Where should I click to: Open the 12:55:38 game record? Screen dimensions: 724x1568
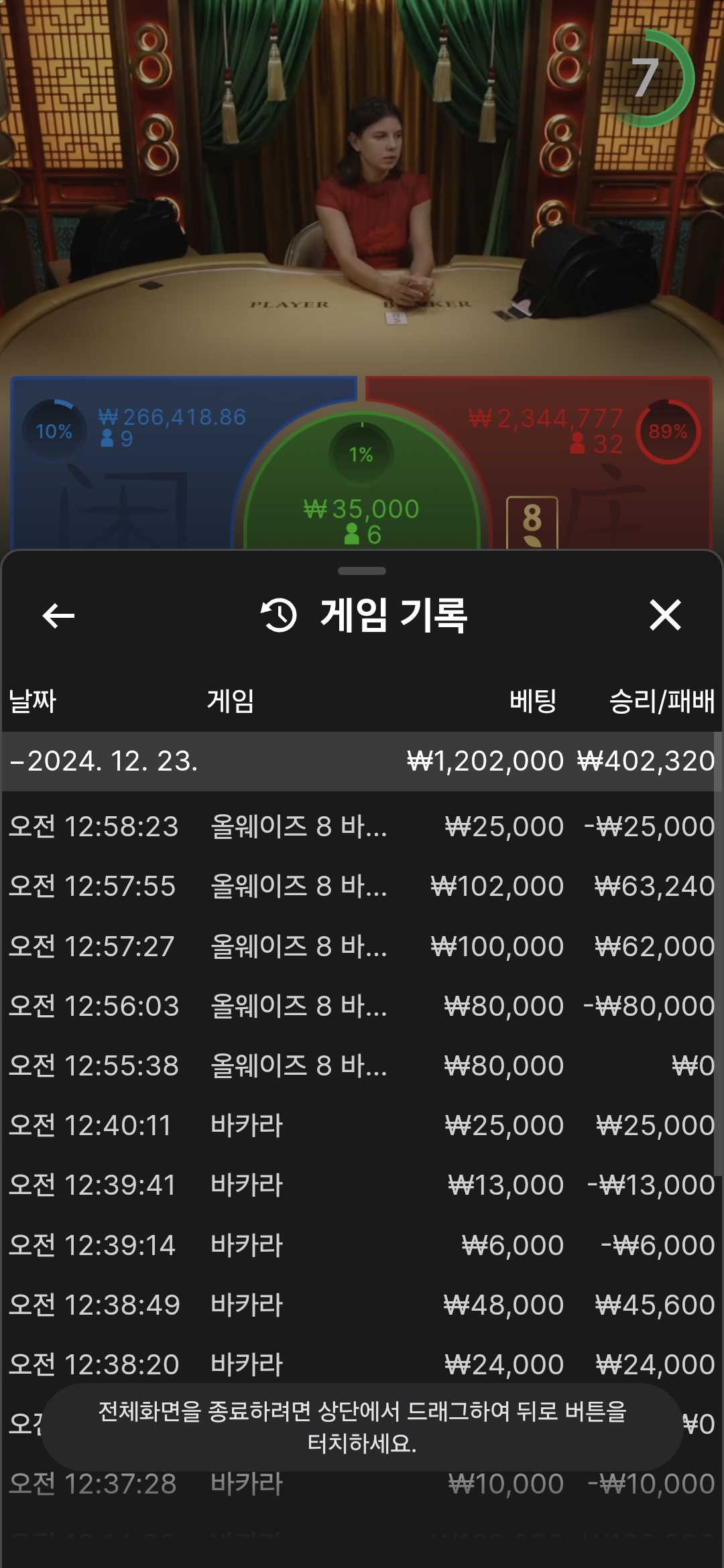pyautogui.click(x=361, y=1065)
